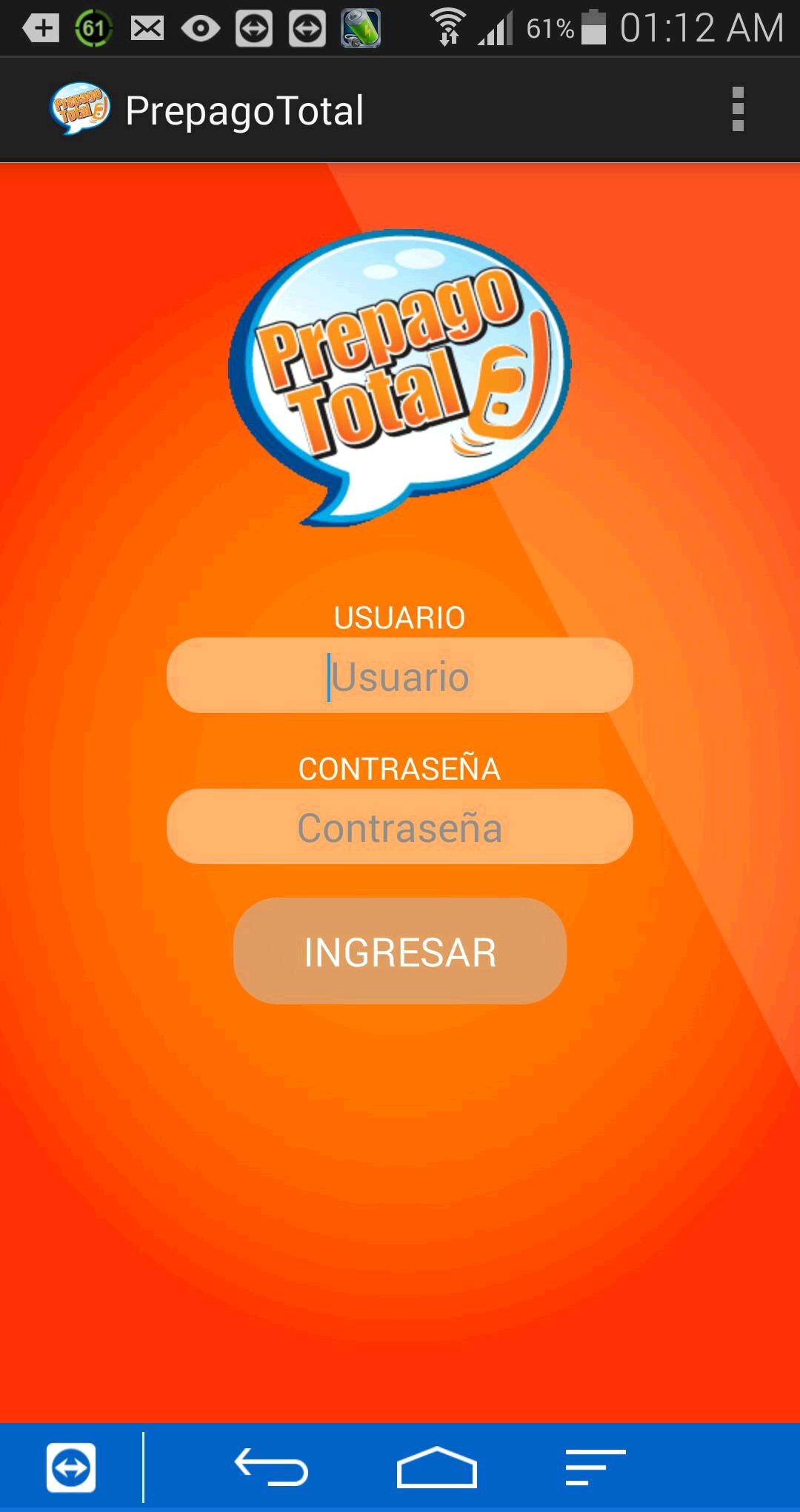The height and width of the screenshot is (1512, 800).
Task: Go back using the navigation bar
Action: point(272,1468)
